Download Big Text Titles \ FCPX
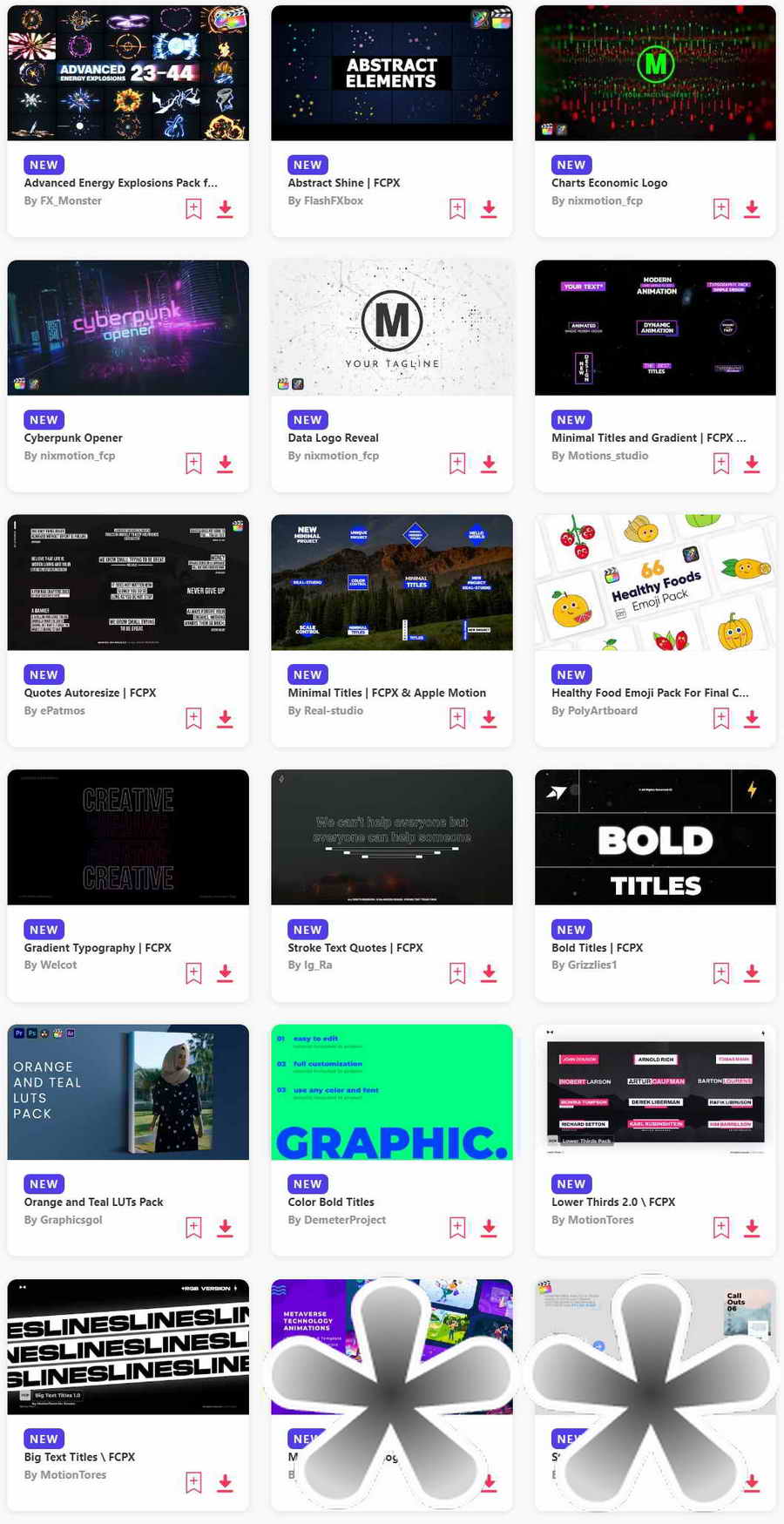Image resolution: width=784 pixels, height=1524 pixels. pos(225,1482)
